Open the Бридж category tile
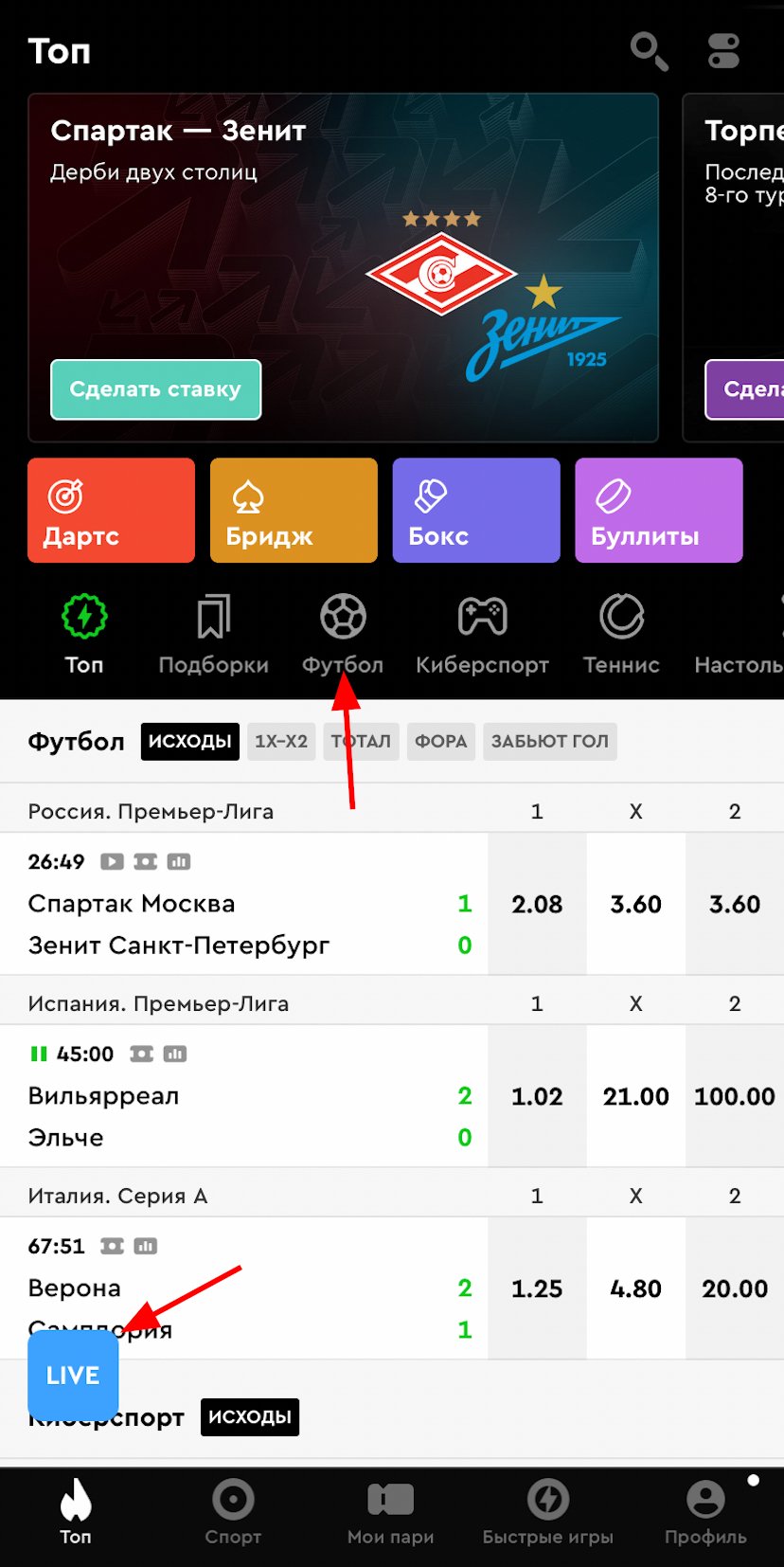Screen dimensions: 784x1567 coord(294,511)
